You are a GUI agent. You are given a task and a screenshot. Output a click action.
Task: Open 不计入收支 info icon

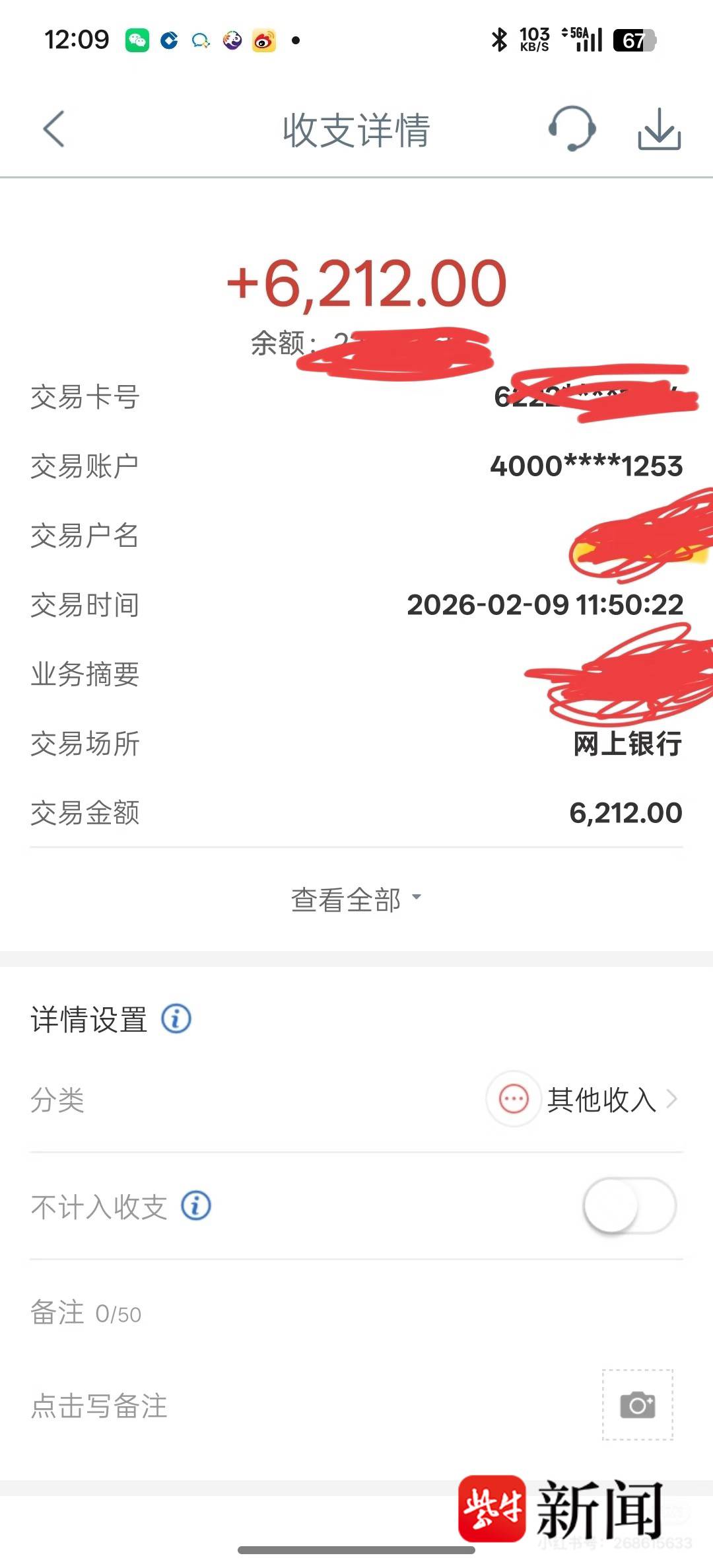point(196,1206)
